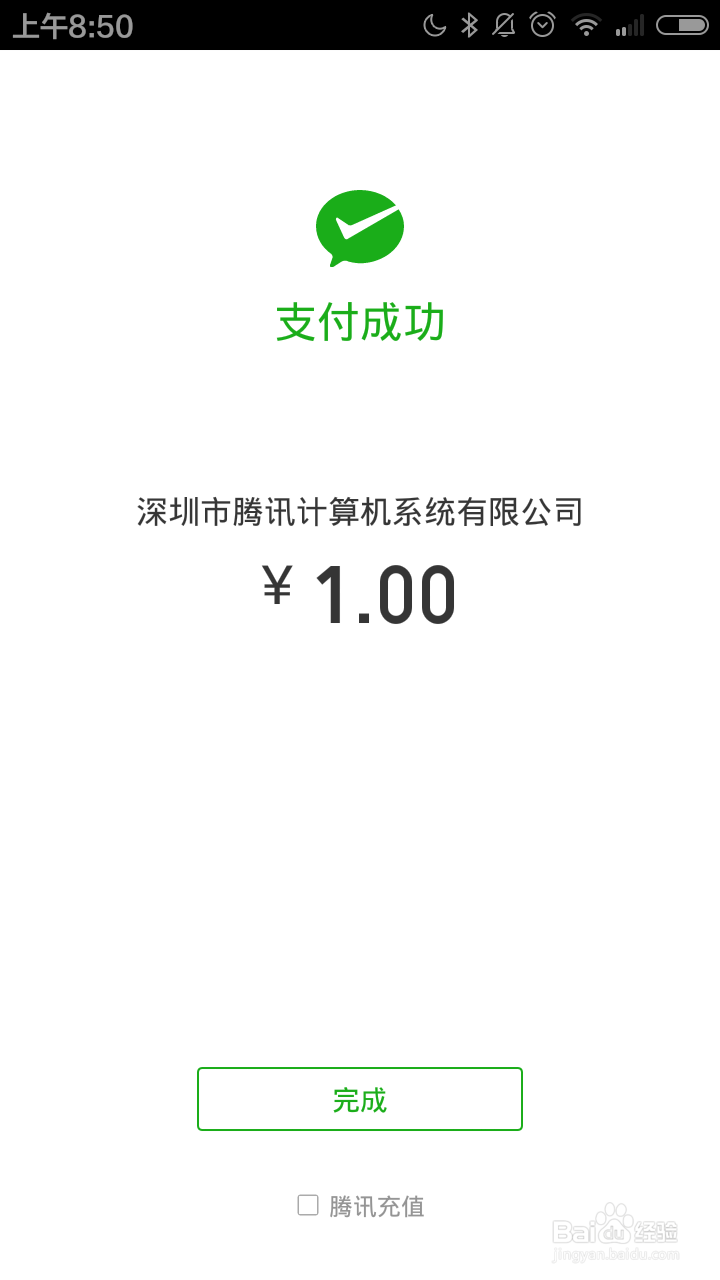Screen dimensions: 720x1280
Task: Click the Wi-Fi signal icon
Action: (x=586, y=25)
